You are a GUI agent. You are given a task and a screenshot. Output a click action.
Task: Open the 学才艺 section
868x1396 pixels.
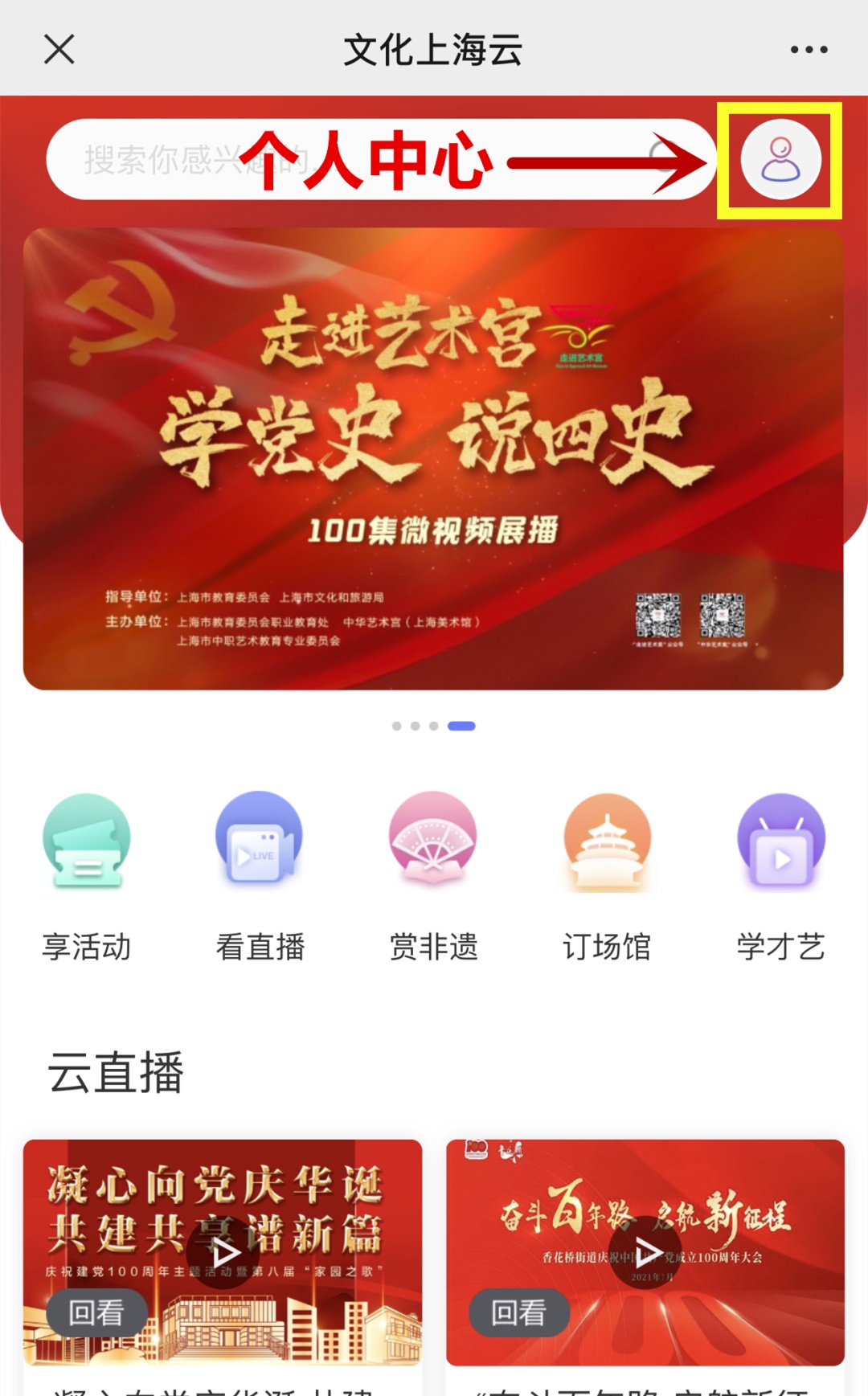click(780, 878)
